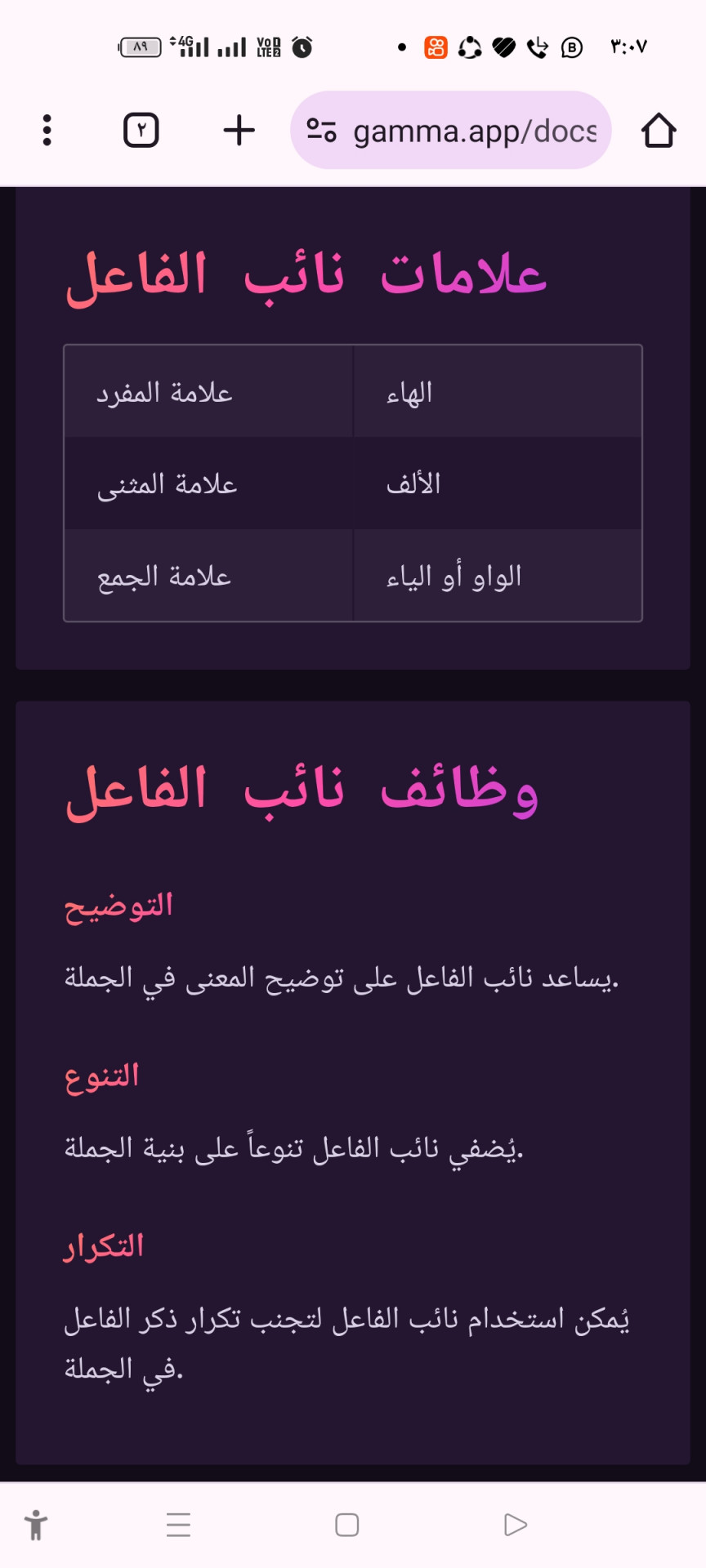This screenshot has height=1568, width=706.
Task: Open a new browser tab
Action: (x=239, y=131)
